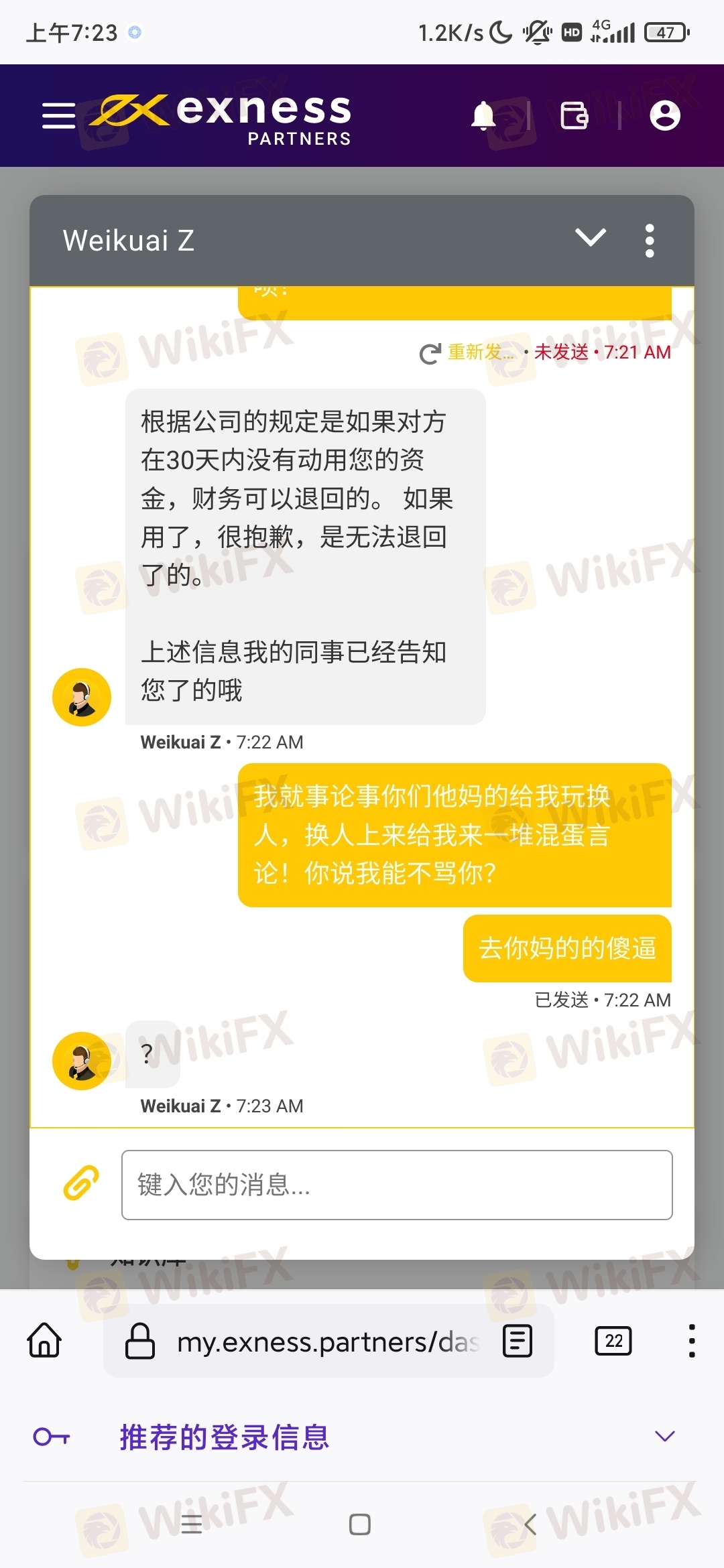
Task: Open the notifications bell
Action: [x=483, y=116]
